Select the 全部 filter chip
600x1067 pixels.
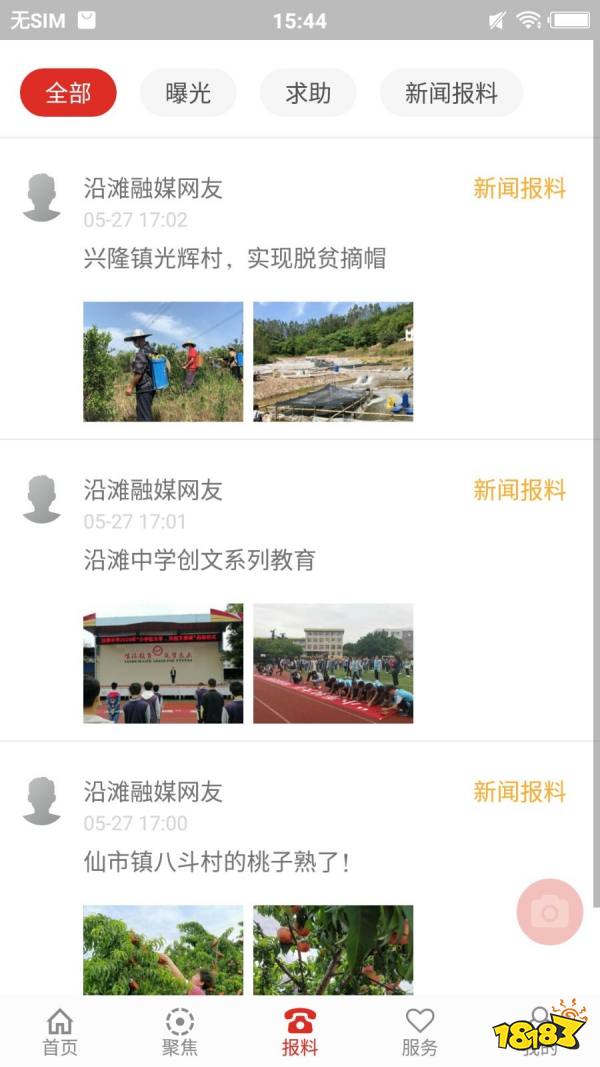point(68,93)
